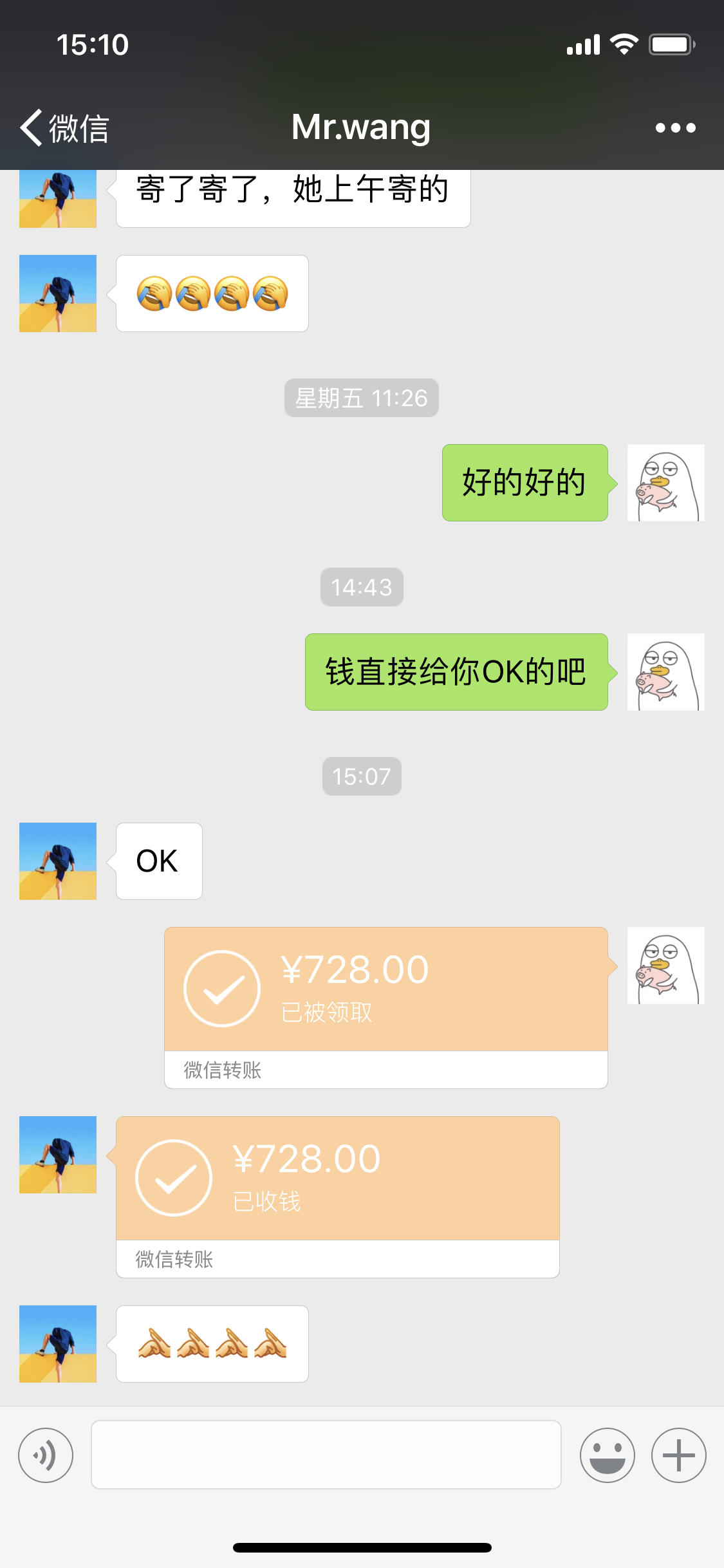Open the plus attachments menu
The image size is (724, 1568).
[678, 1455]
